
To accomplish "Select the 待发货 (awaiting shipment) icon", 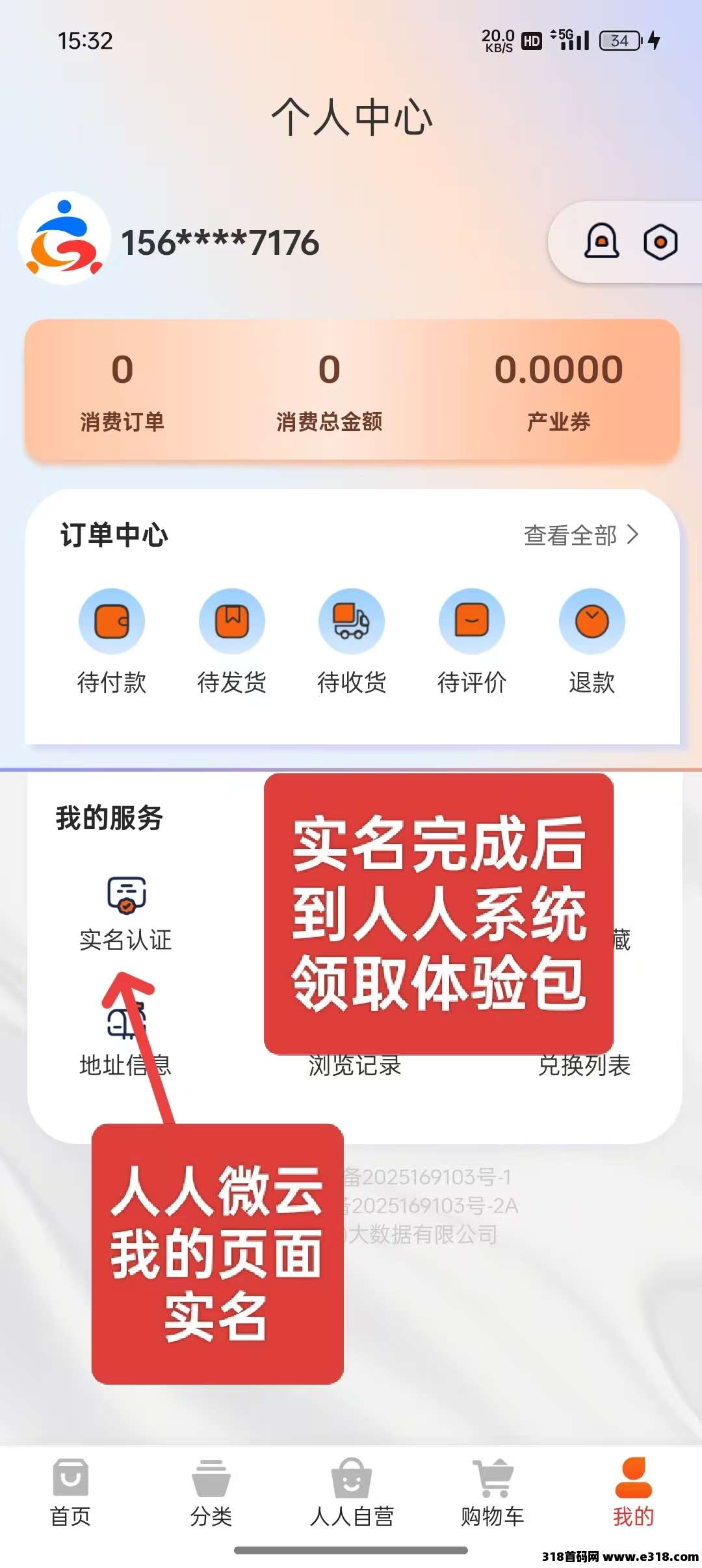I will [231, 621].
